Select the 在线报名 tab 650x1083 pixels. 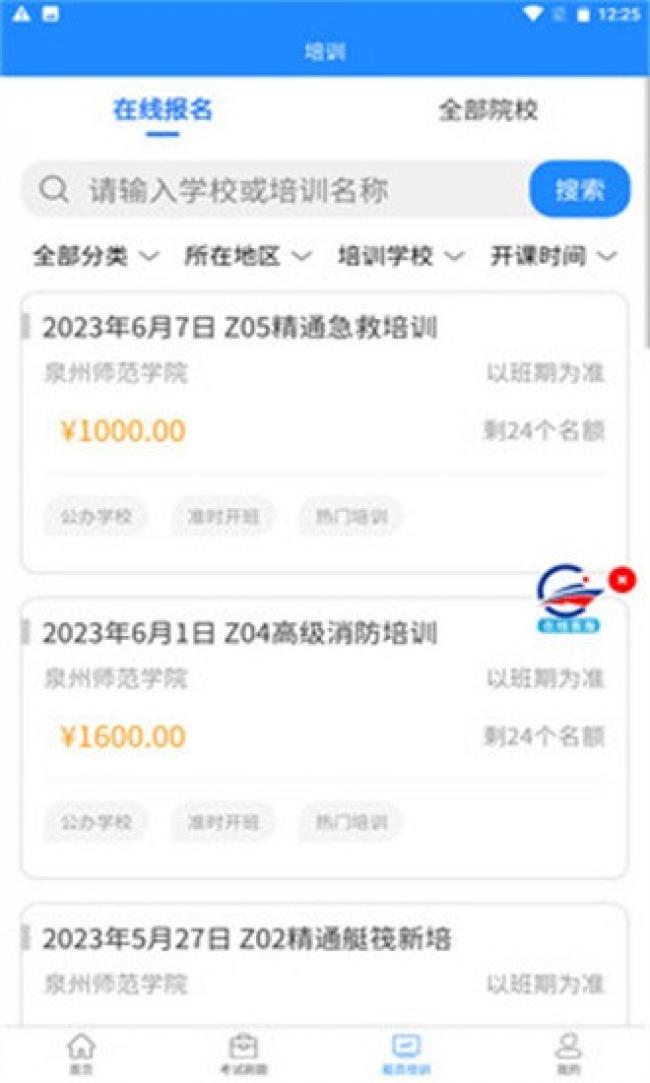tap(162, 109)
